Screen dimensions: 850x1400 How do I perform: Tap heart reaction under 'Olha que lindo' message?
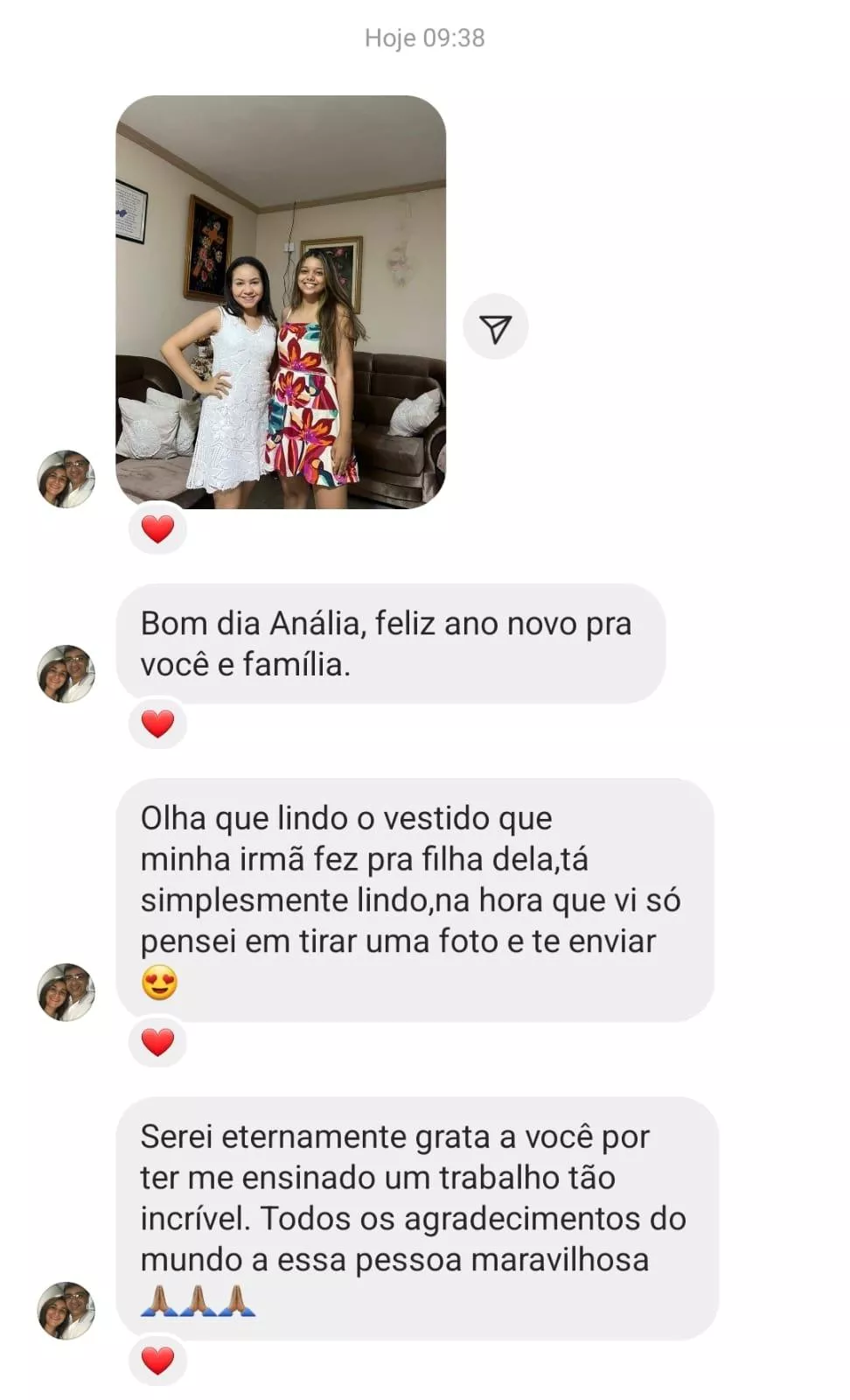157,1042
